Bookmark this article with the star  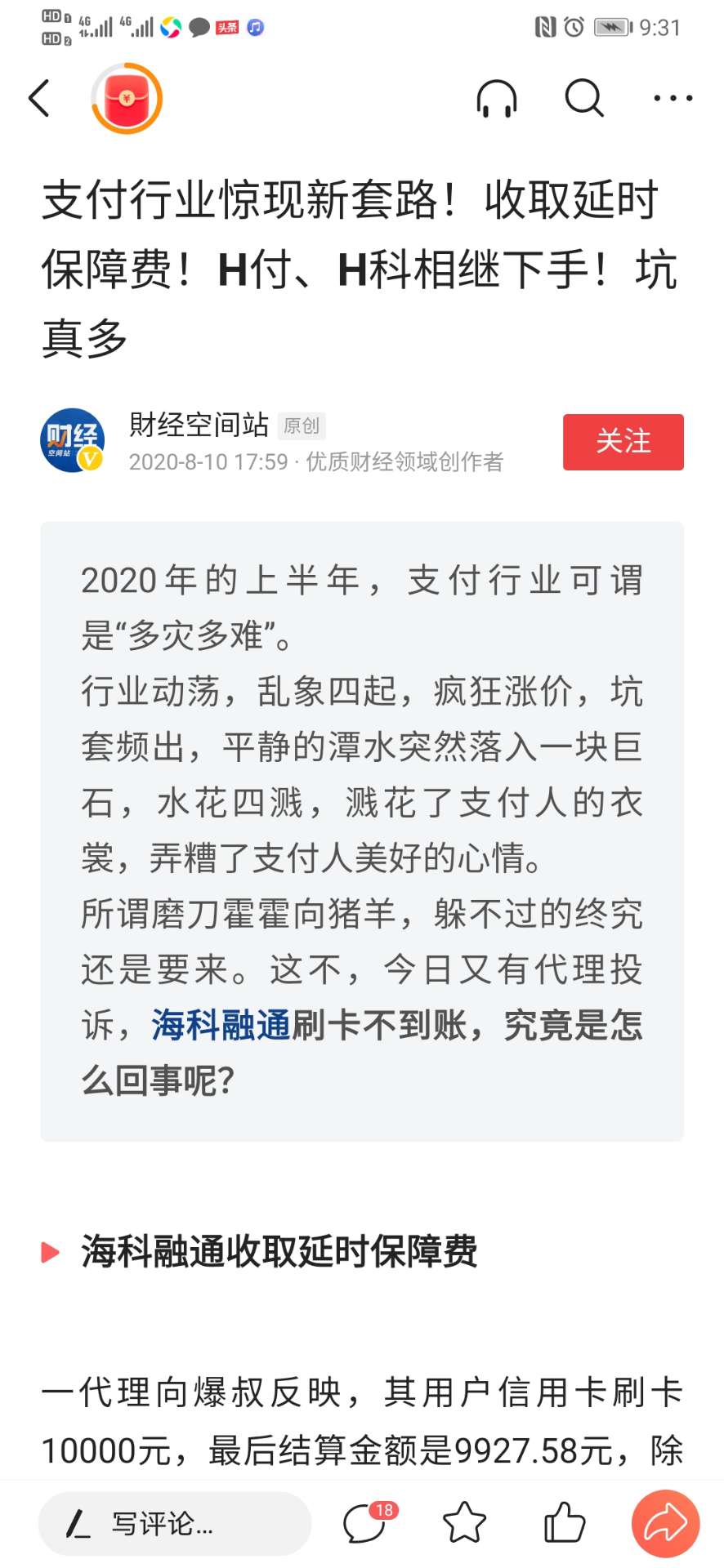(464, 1524)
